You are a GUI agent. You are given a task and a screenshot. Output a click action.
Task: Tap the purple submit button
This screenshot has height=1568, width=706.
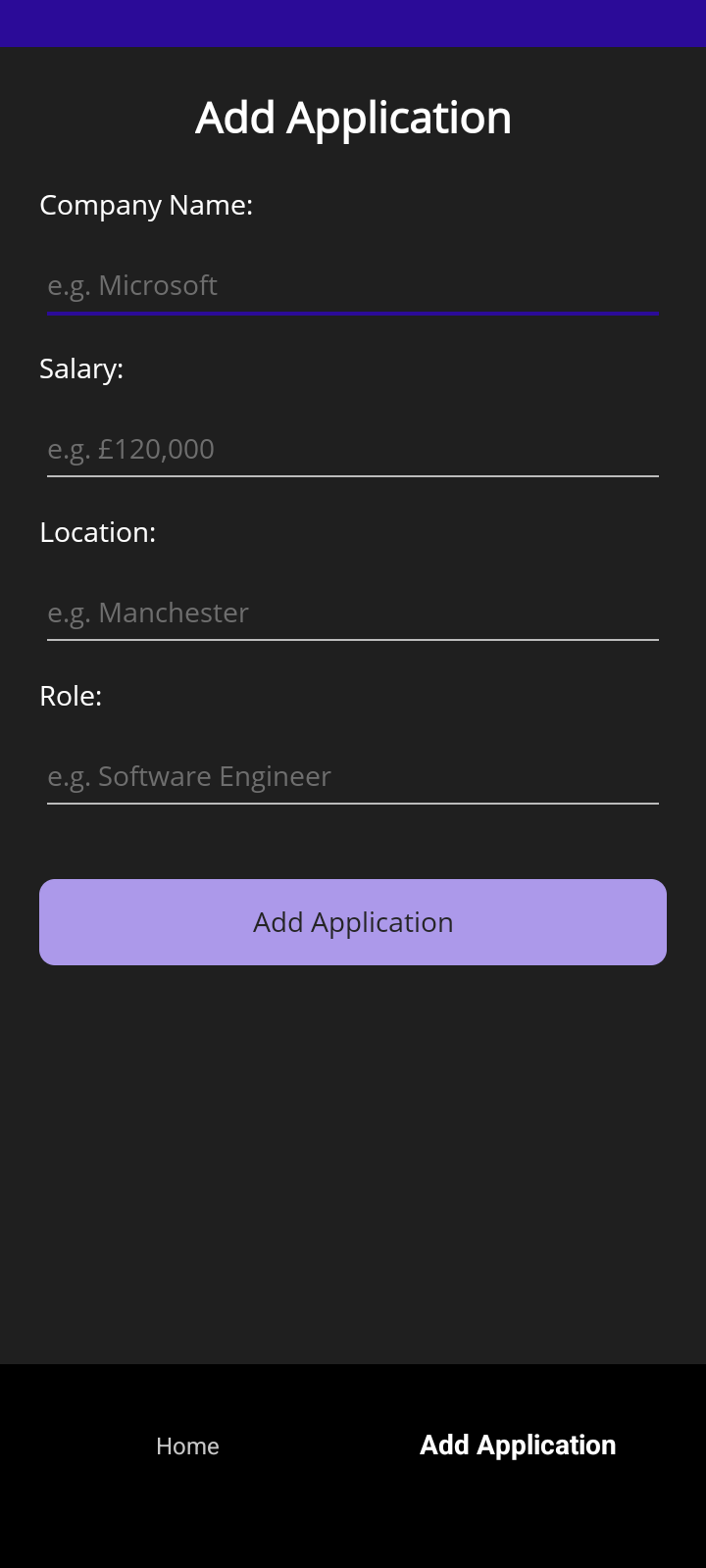click(x=353, y=921)
